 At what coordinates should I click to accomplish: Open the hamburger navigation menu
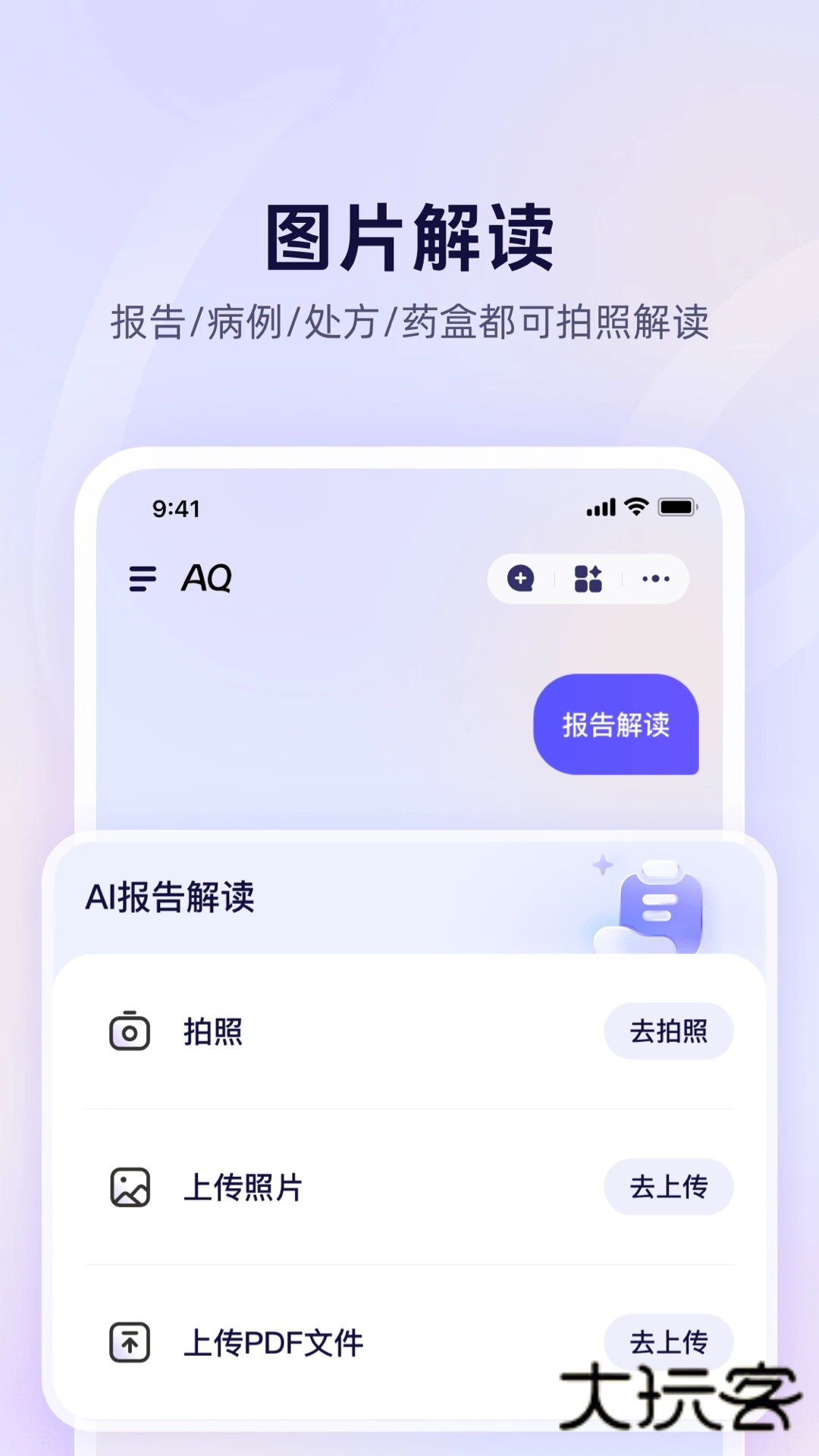point(143,579)
